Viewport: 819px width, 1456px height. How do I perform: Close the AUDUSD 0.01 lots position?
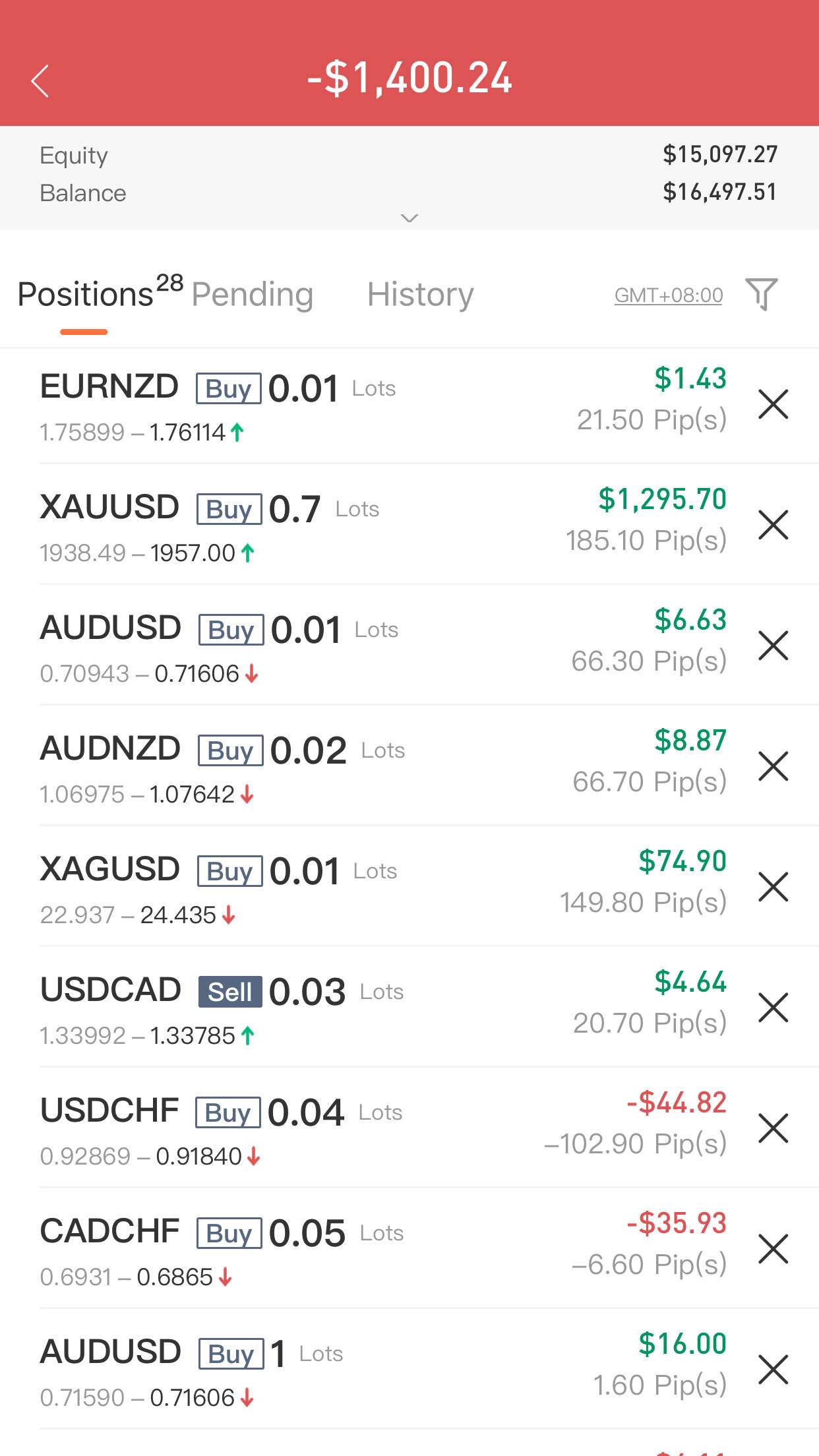click(x=773, y=646)
